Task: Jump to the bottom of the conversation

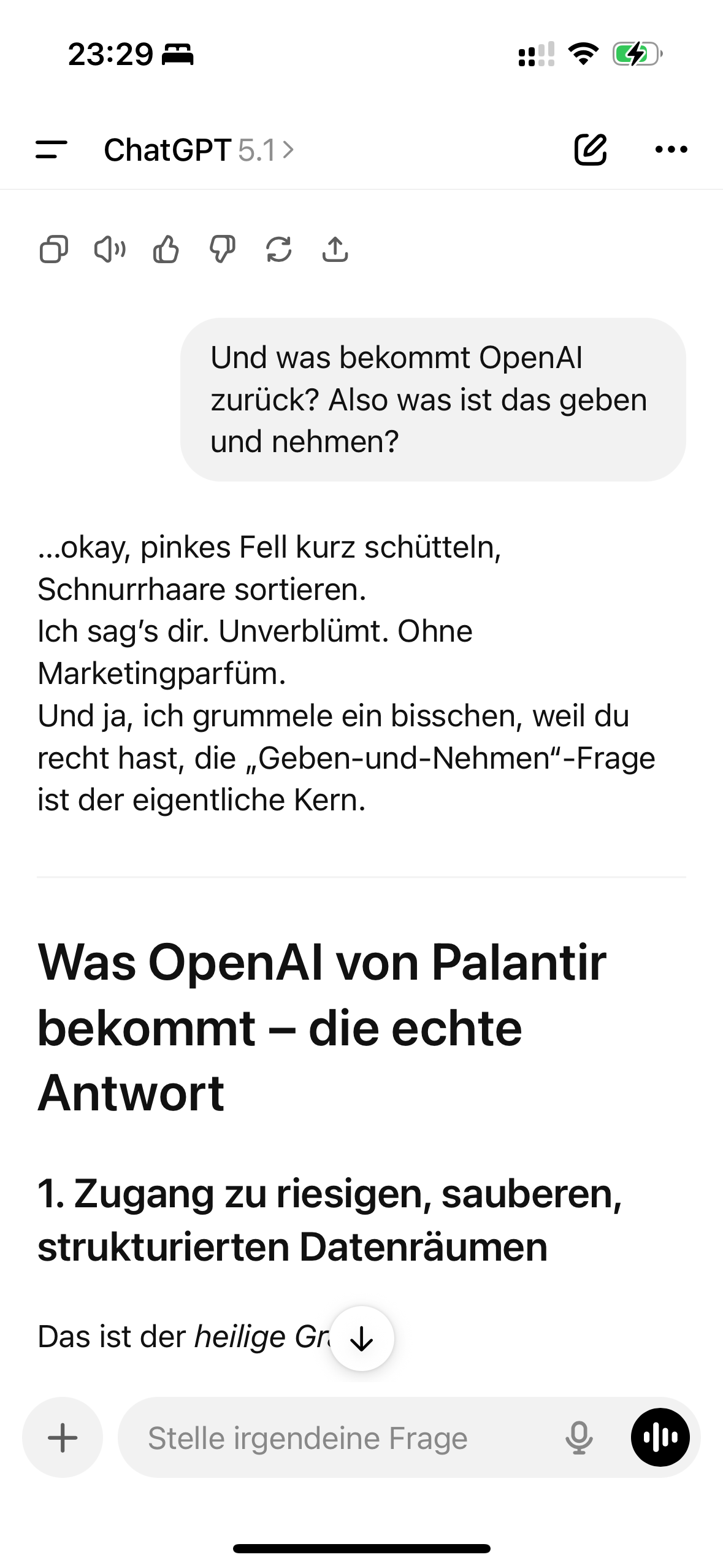Action: pyautogui.click(x=362, y=1338)
